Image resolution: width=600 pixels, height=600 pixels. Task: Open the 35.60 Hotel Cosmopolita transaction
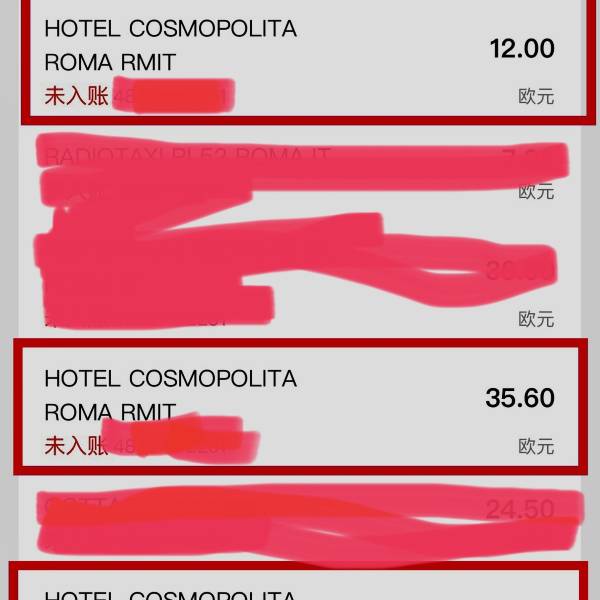(x=300, y=407)
